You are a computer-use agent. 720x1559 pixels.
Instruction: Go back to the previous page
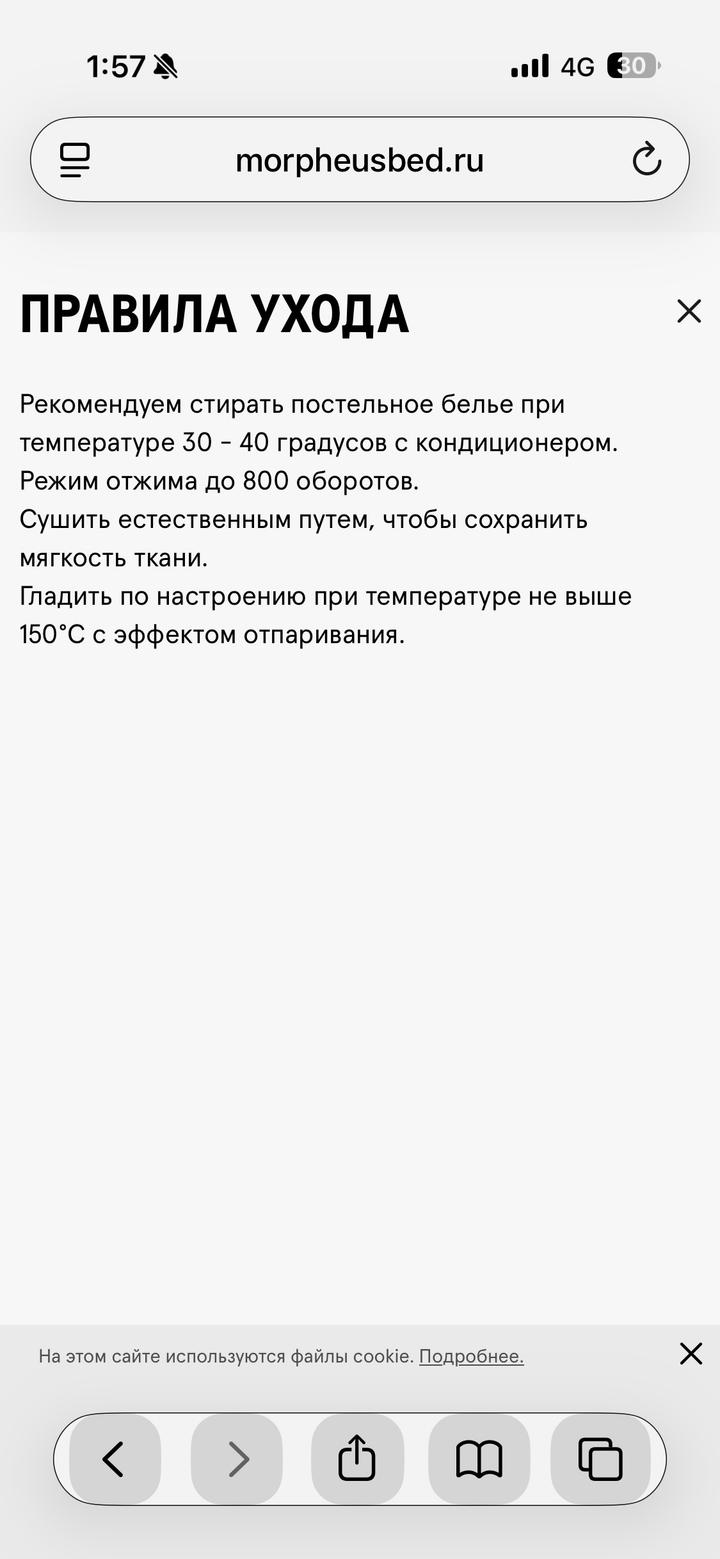(114, 1459)
